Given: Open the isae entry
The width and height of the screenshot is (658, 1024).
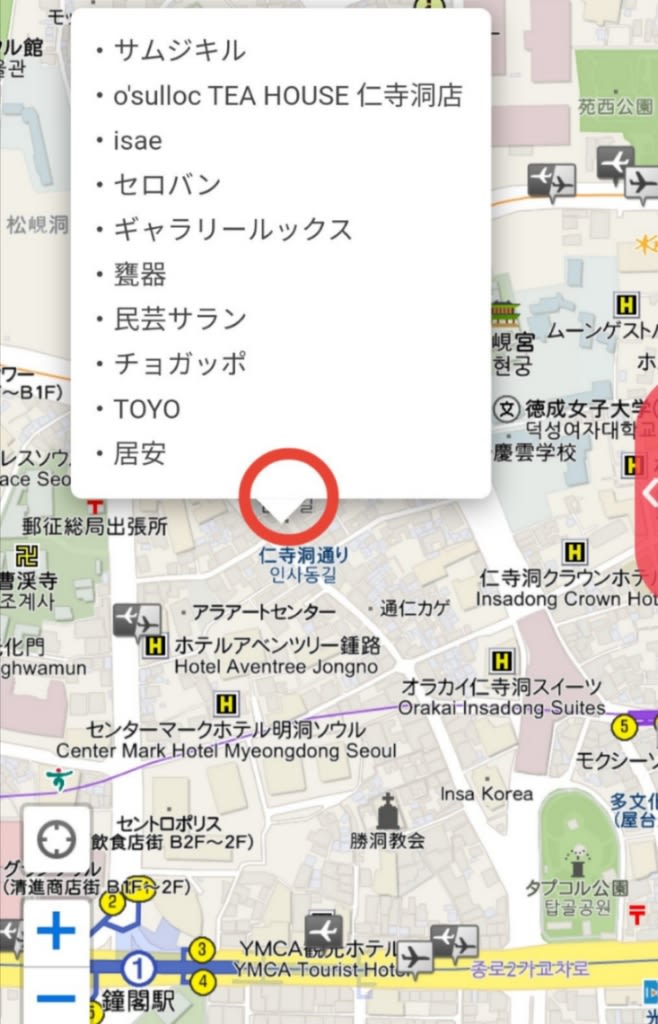Looking at the screenshot, I should pos(137,141).
